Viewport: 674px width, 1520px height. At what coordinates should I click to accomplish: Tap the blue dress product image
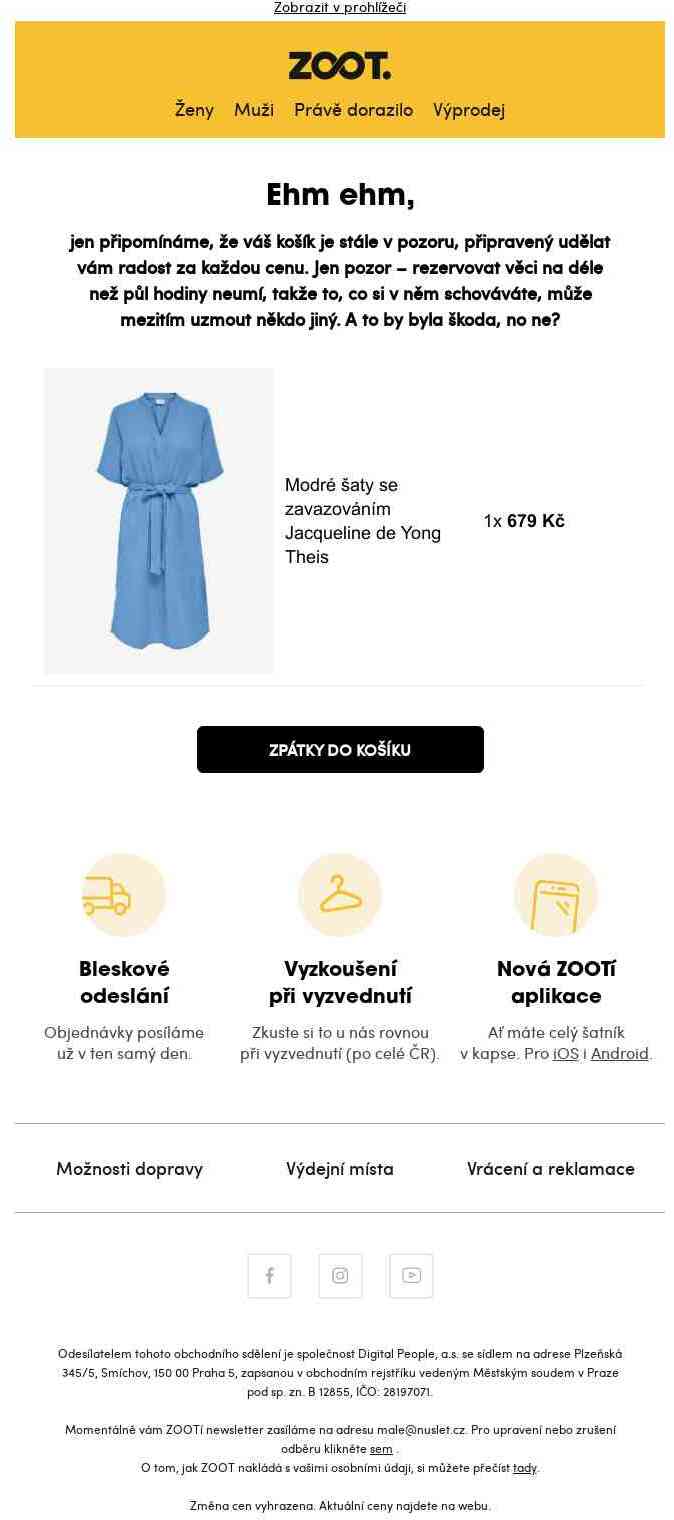(x=158, y=521)
